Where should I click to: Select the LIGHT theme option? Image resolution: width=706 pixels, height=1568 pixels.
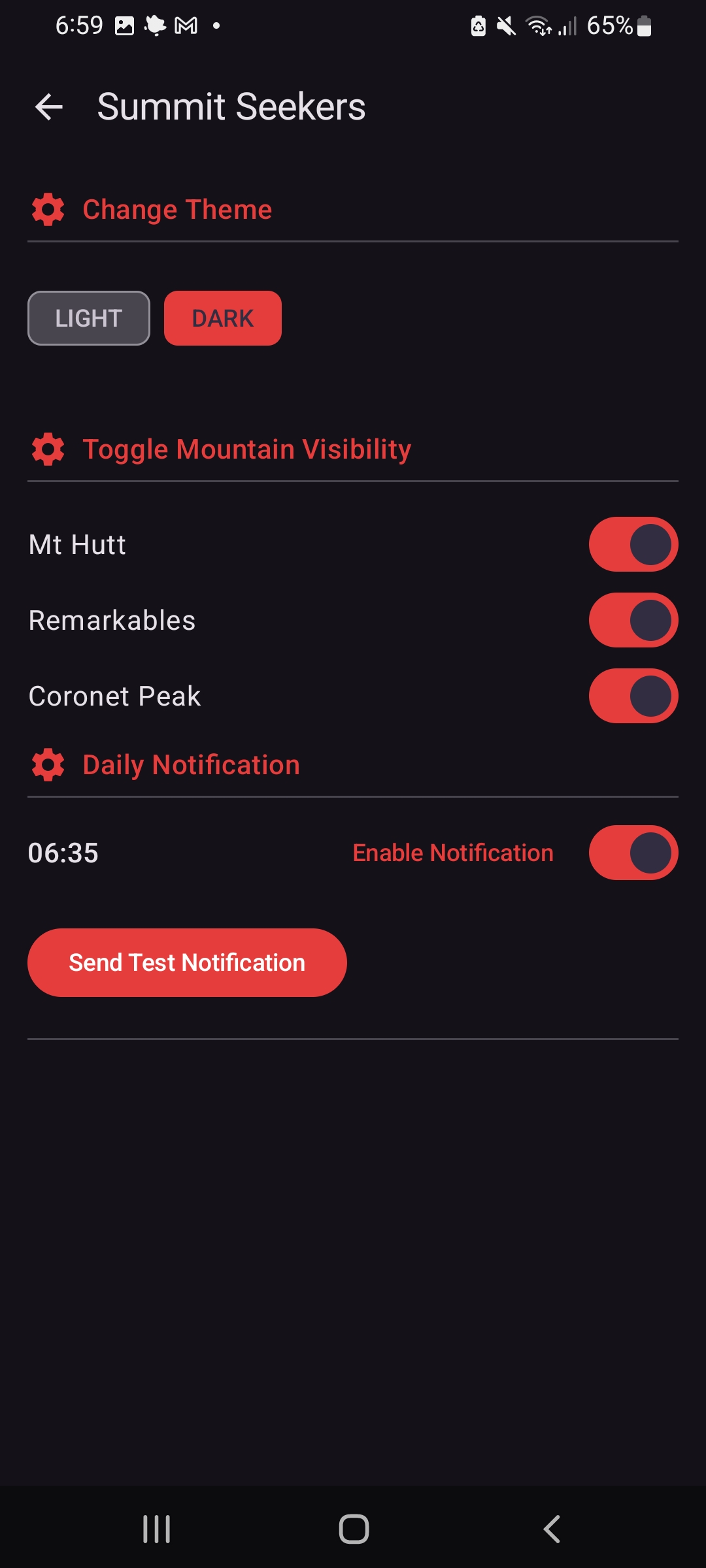88,318
